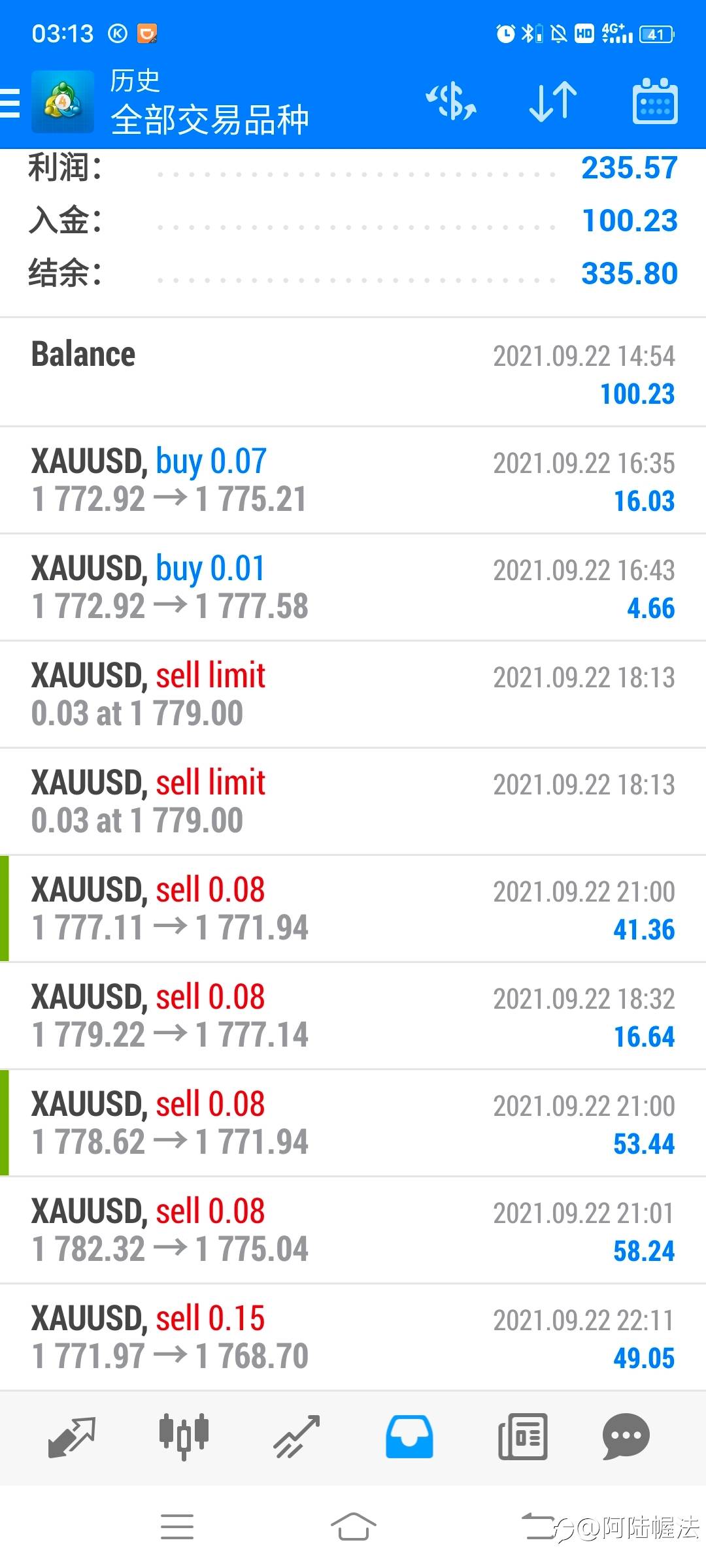Viewport: 706px width, 1568px height.
Task: Switch to the Quotes tab
Action: [x=72, y=1437]
